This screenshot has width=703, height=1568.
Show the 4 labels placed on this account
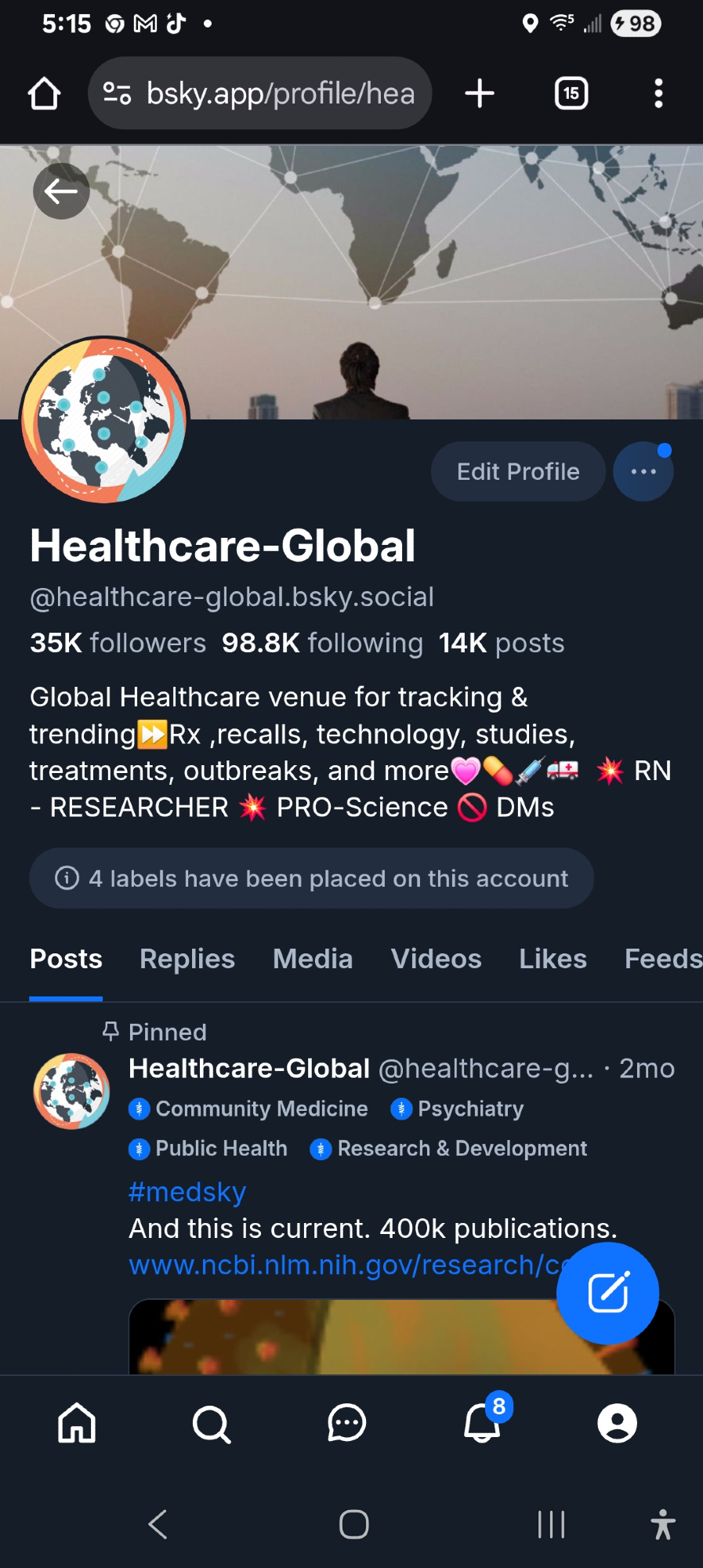click(311, 879)
